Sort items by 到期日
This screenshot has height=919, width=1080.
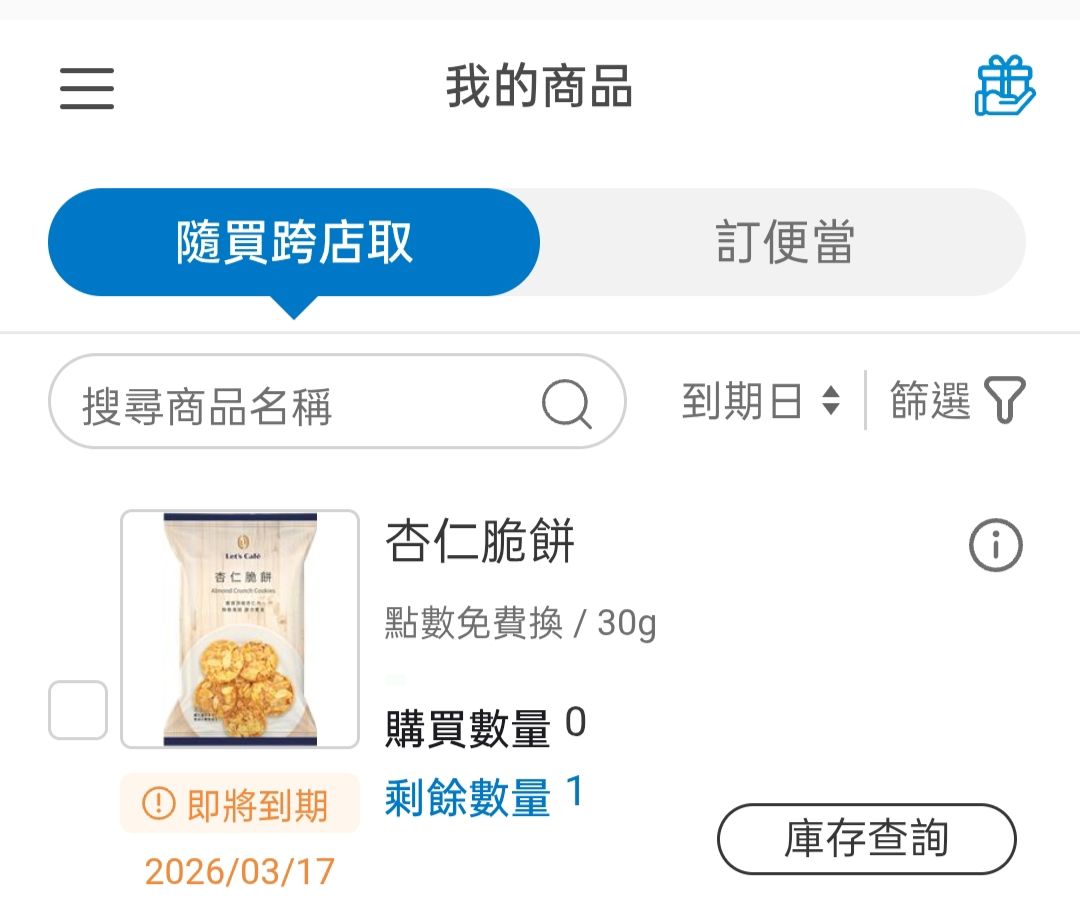(x=761, y=402)
